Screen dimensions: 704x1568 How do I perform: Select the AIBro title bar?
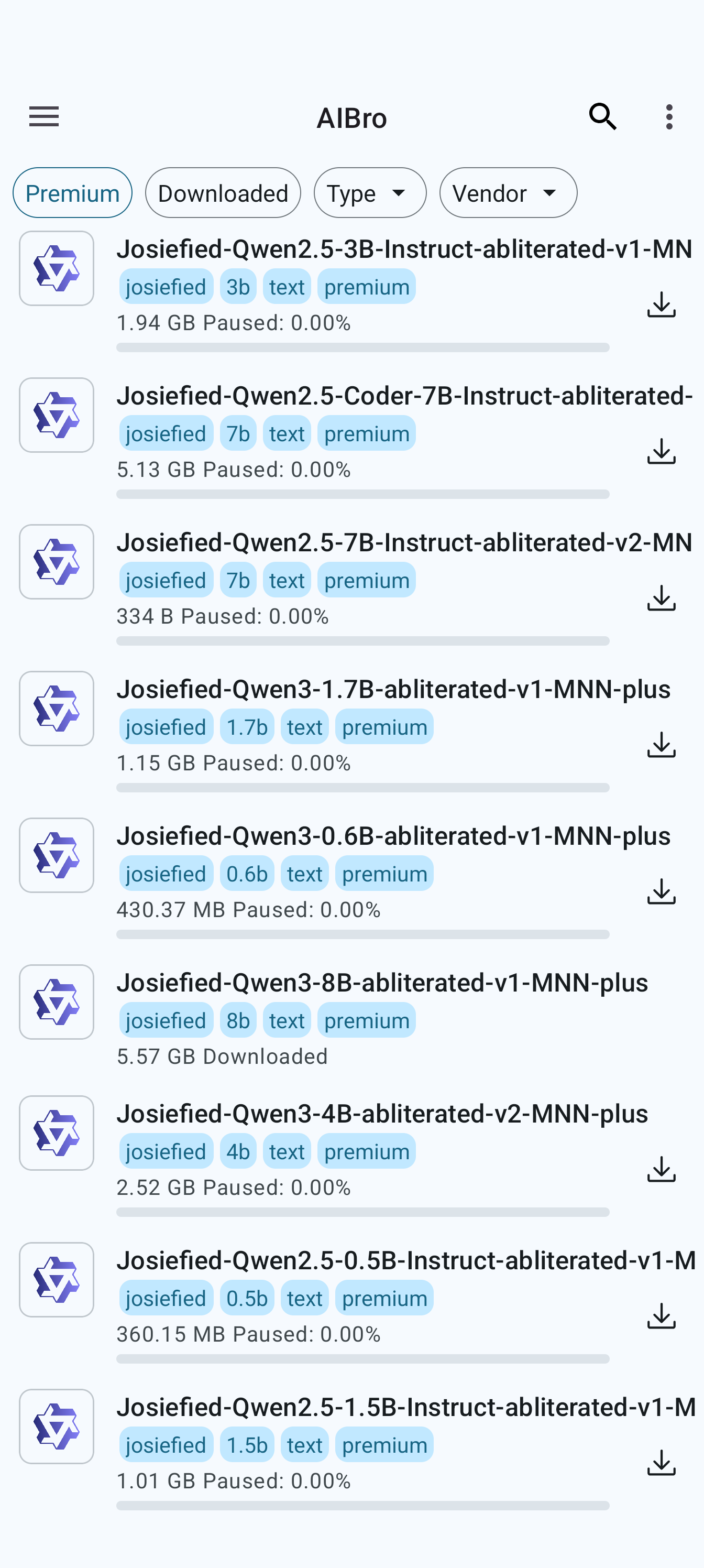point(351,117)
